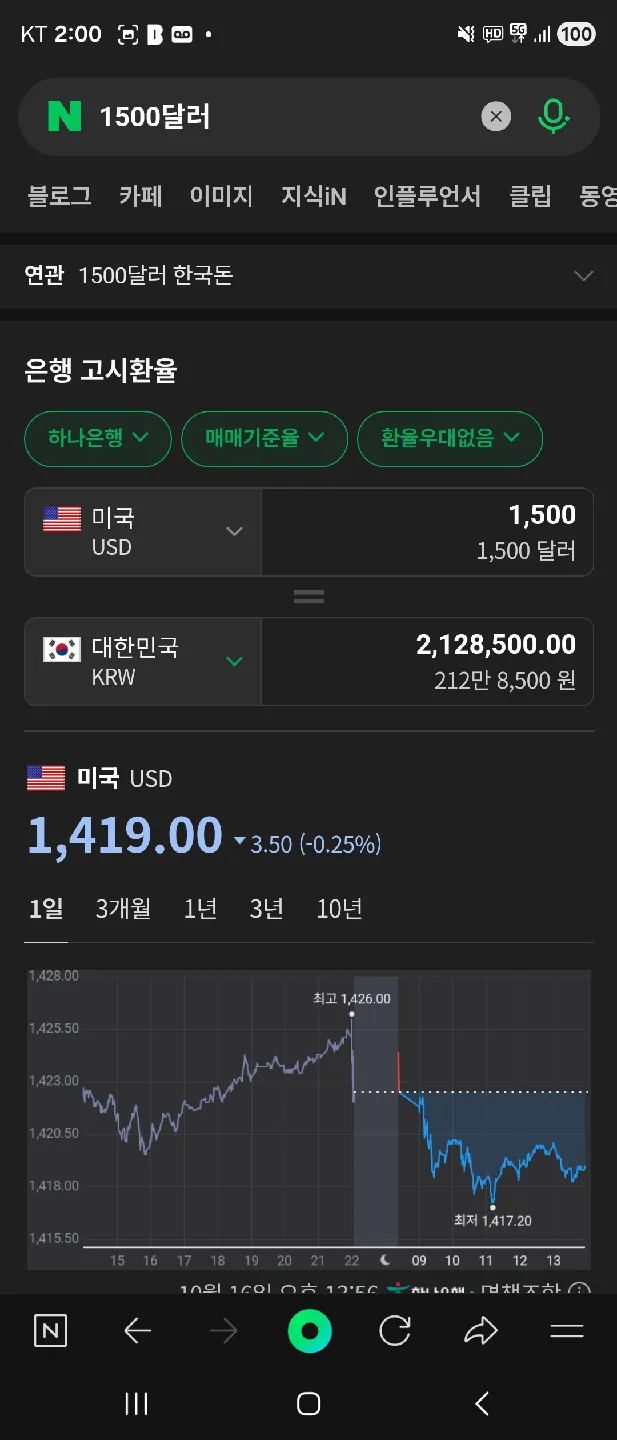Open the 환율우대없음 dropdown
This screenshot has width=617, height=1440.
(x=450, y=438)
